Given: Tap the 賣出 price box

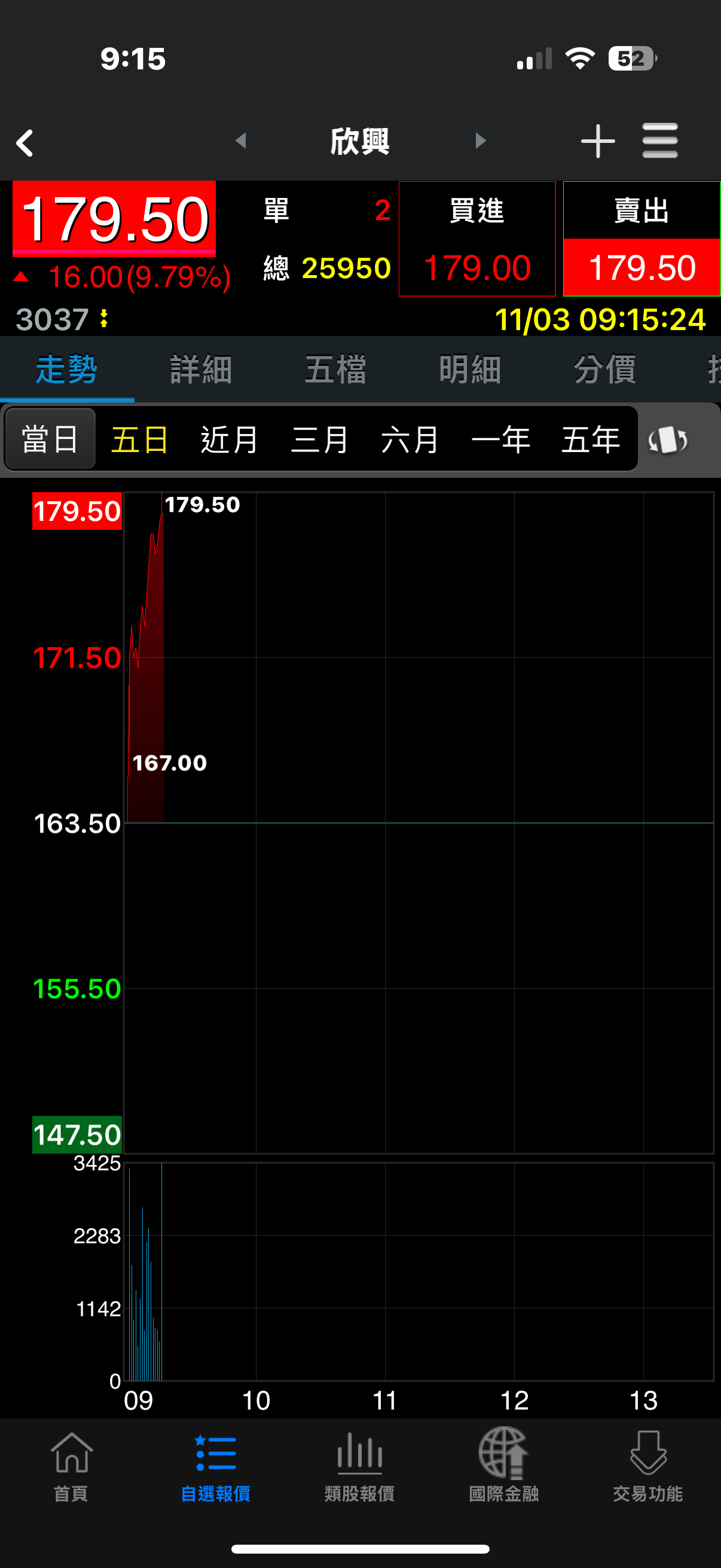Looking at the screenshot, I should (x=641, y=239).
